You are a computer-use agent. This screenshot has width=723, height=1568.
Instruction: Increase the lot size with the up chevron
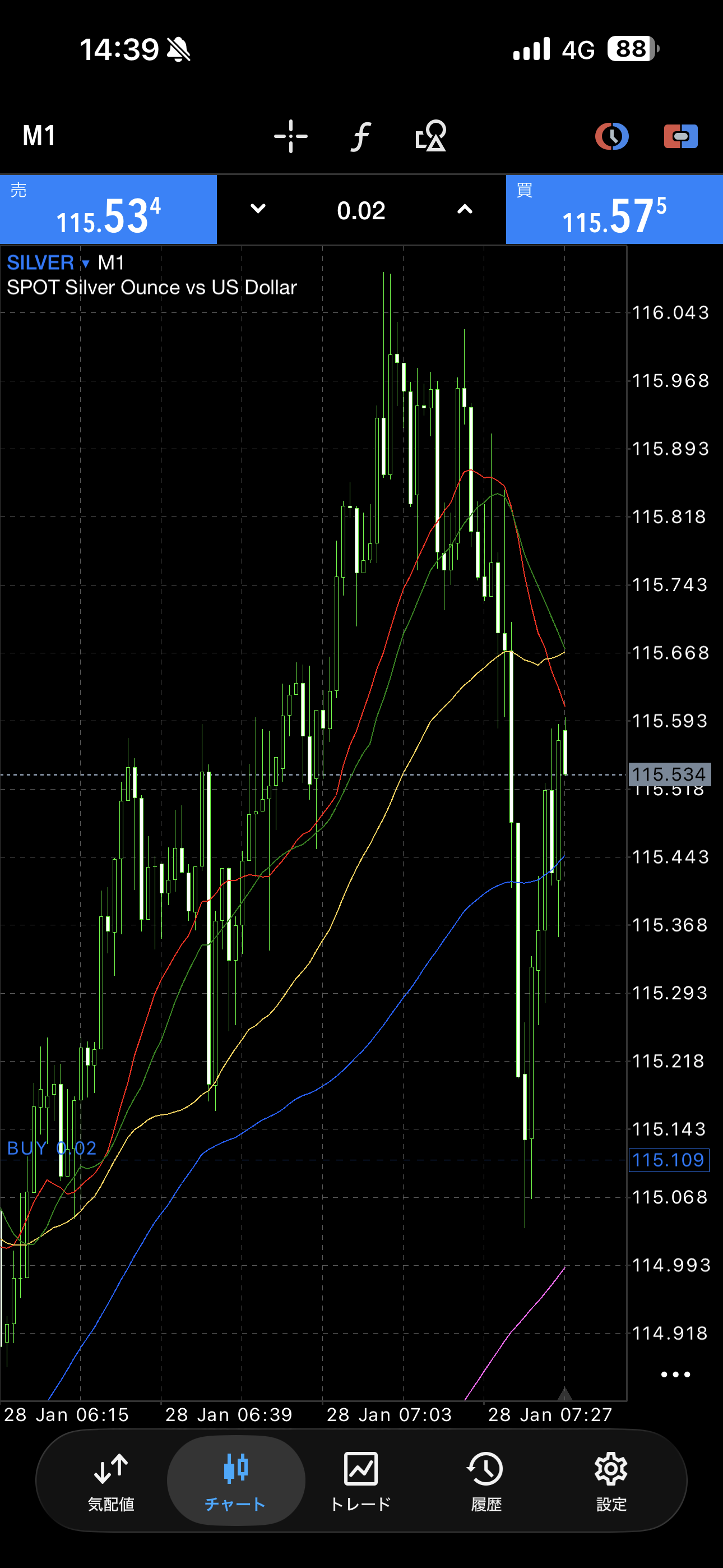point(465,209)
